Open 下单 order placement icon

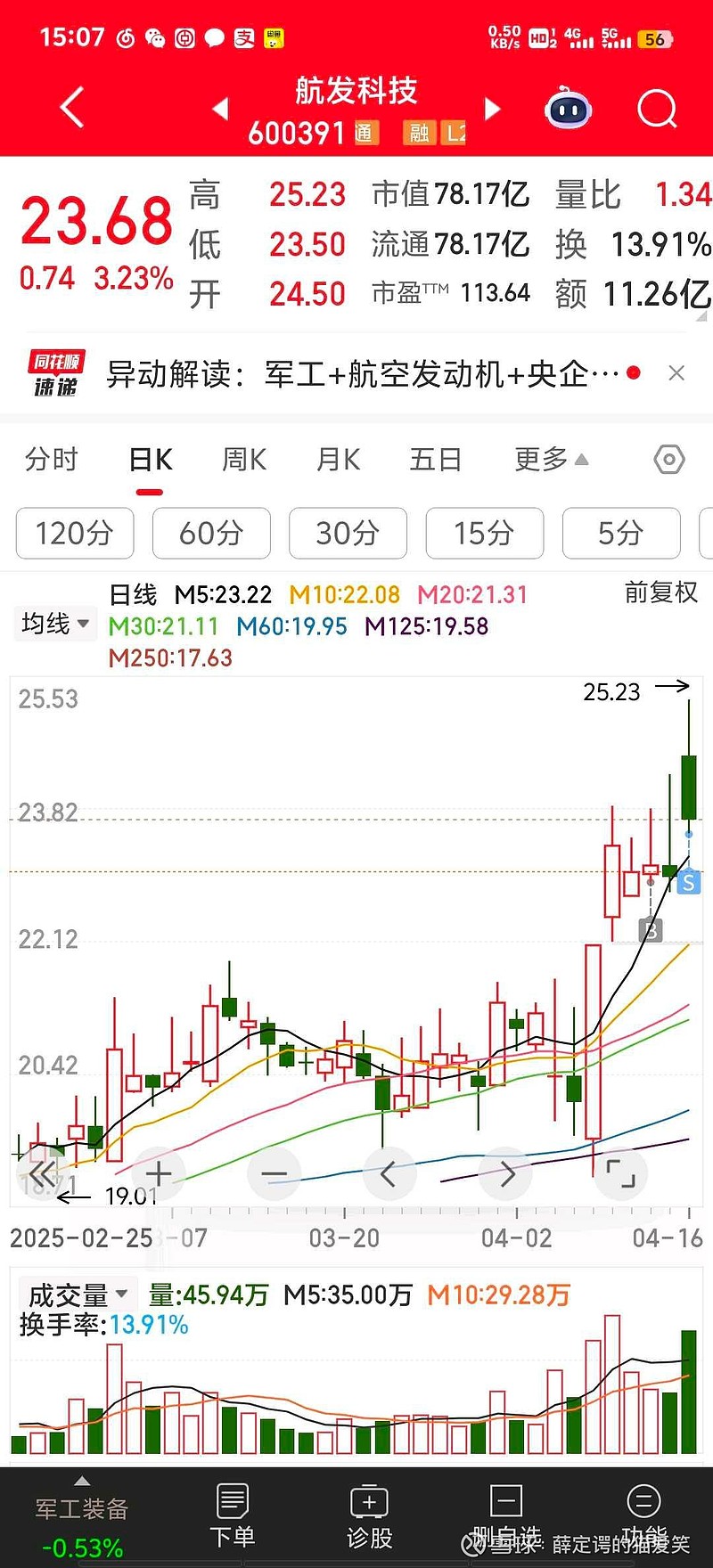coord(232,1515)
